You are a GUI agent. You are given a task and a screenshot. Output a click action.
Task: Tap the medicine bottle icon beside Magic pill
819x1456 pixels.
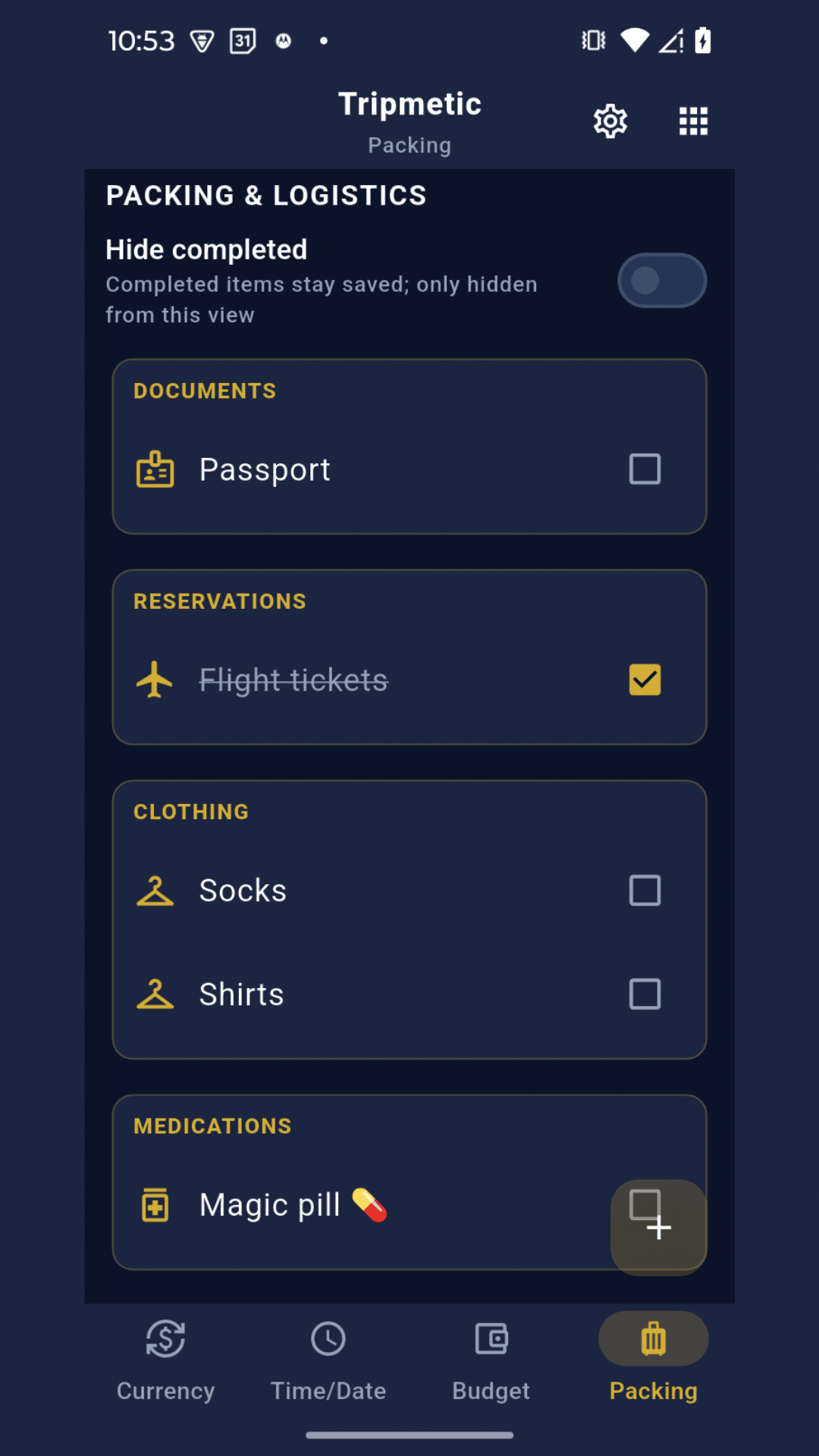click(155, 1204)
